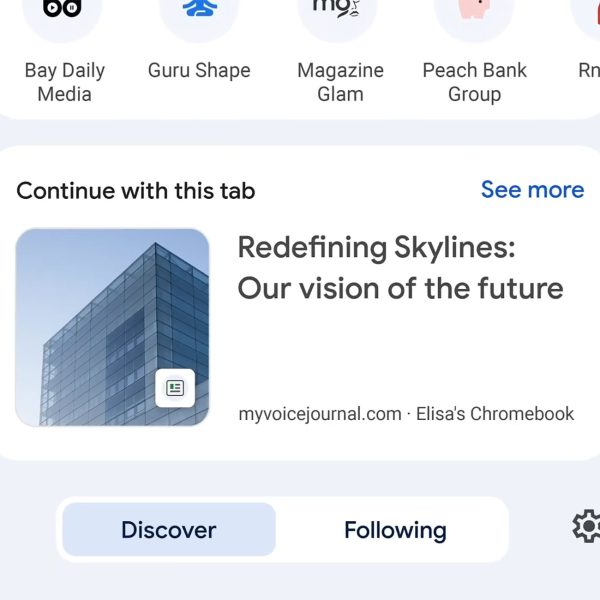Open the feed settings gear

tap(586, 526)
